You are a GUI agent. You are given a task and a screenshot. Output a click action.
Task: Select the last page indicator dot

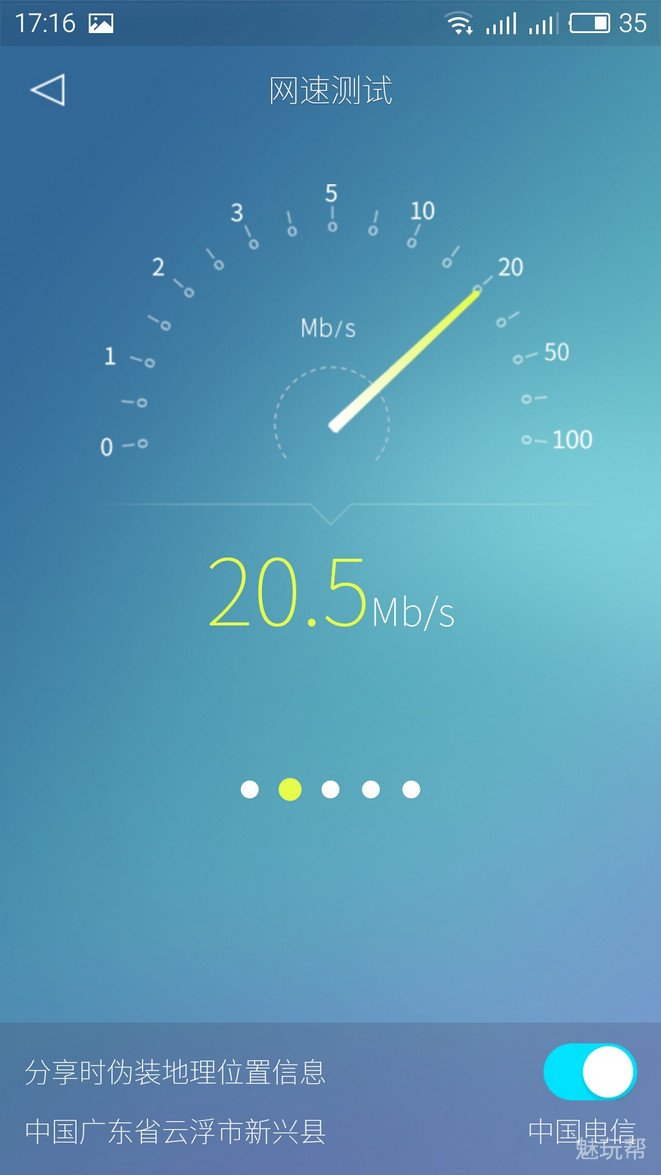point(411,790)
